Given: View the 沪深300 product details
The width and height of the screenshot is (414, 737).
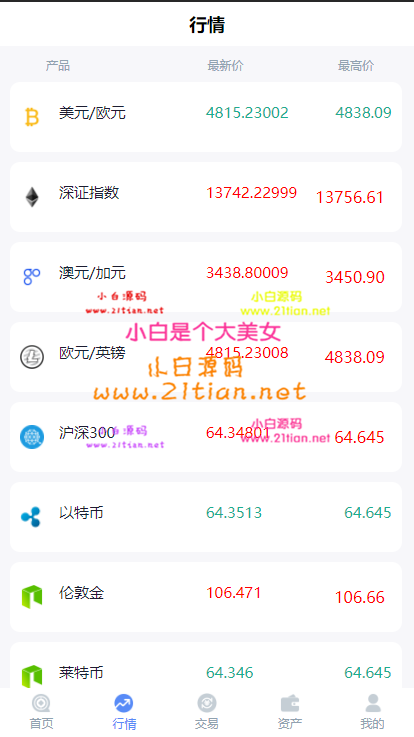Looking at the screenshot, I should click(206, 437).
